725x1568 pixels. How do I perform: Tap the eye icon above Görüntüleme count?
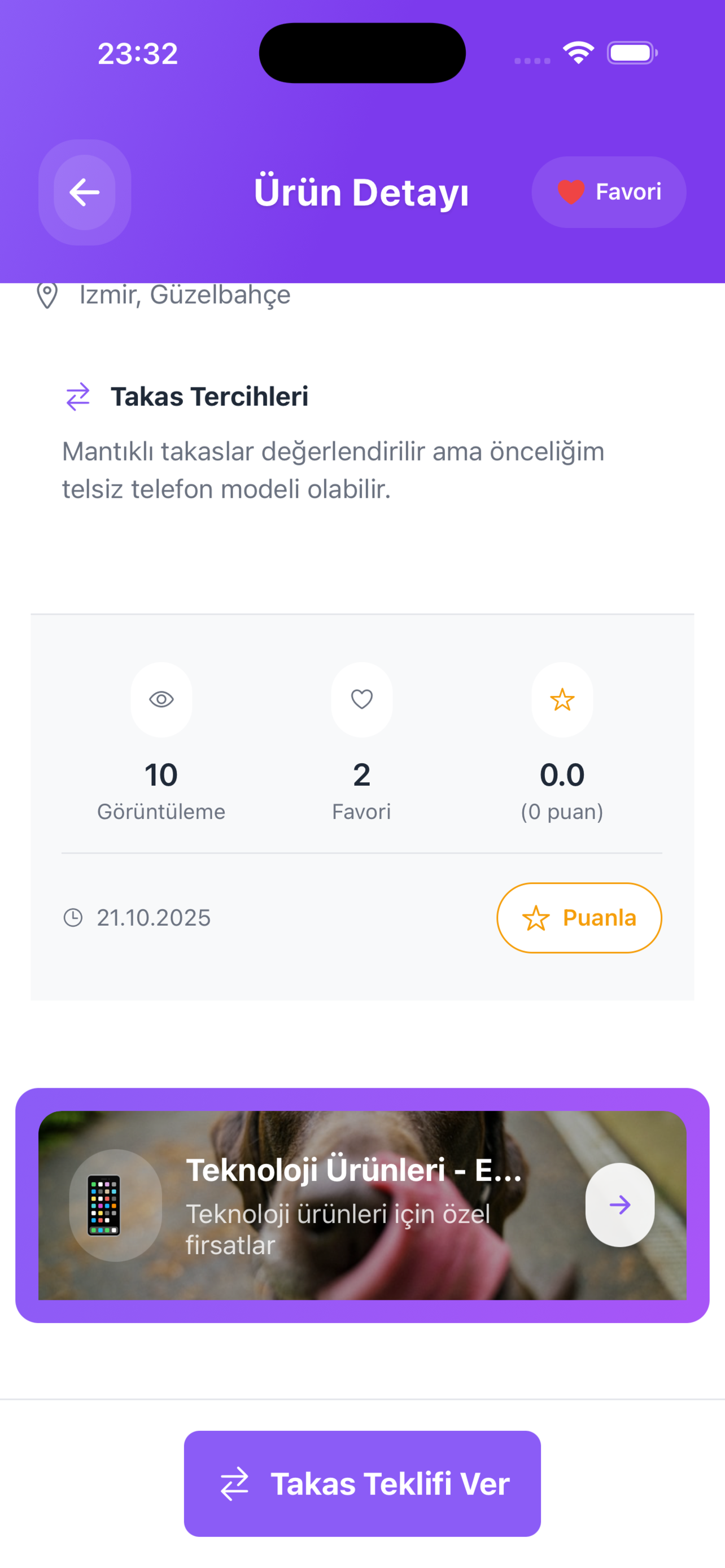coord(161,700)
